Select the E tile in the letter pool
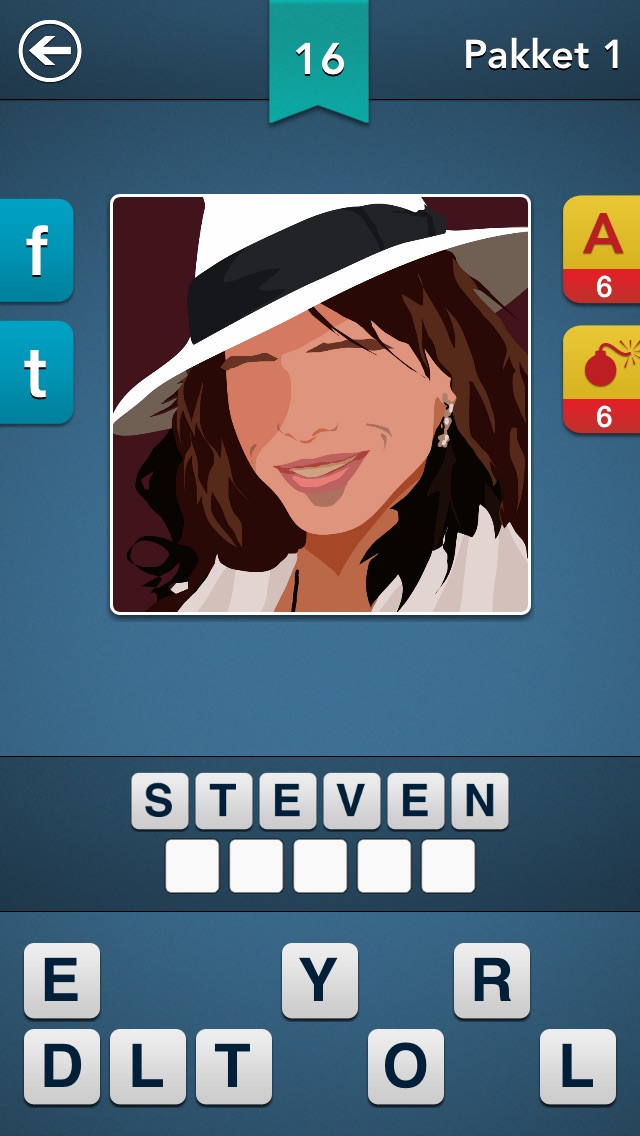This screenshot has height=1136, width=640. tap(62, 980)
